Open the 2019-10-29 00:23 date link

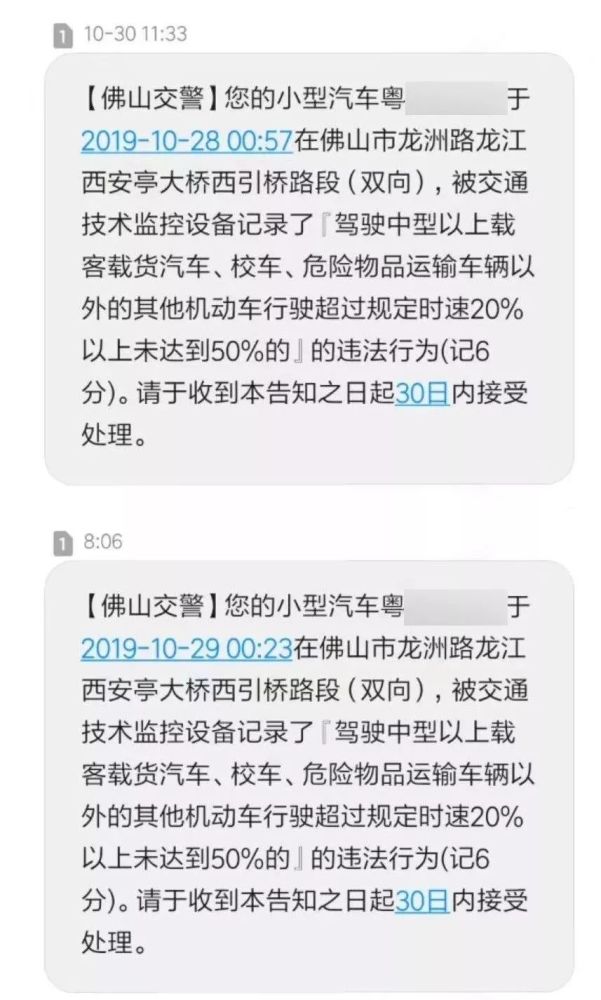pos(187,648)
